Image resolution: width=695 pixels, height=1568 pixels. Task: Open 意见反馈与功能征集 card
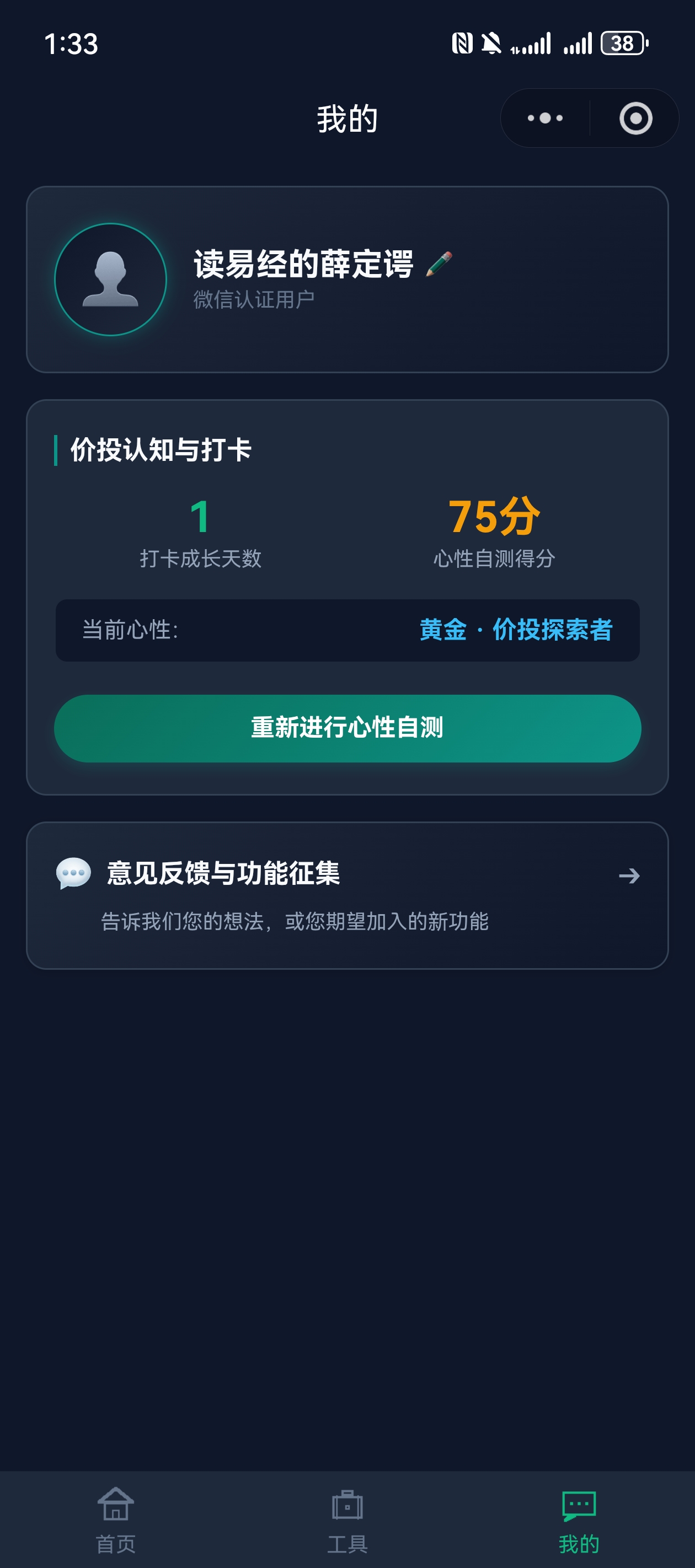347,895
